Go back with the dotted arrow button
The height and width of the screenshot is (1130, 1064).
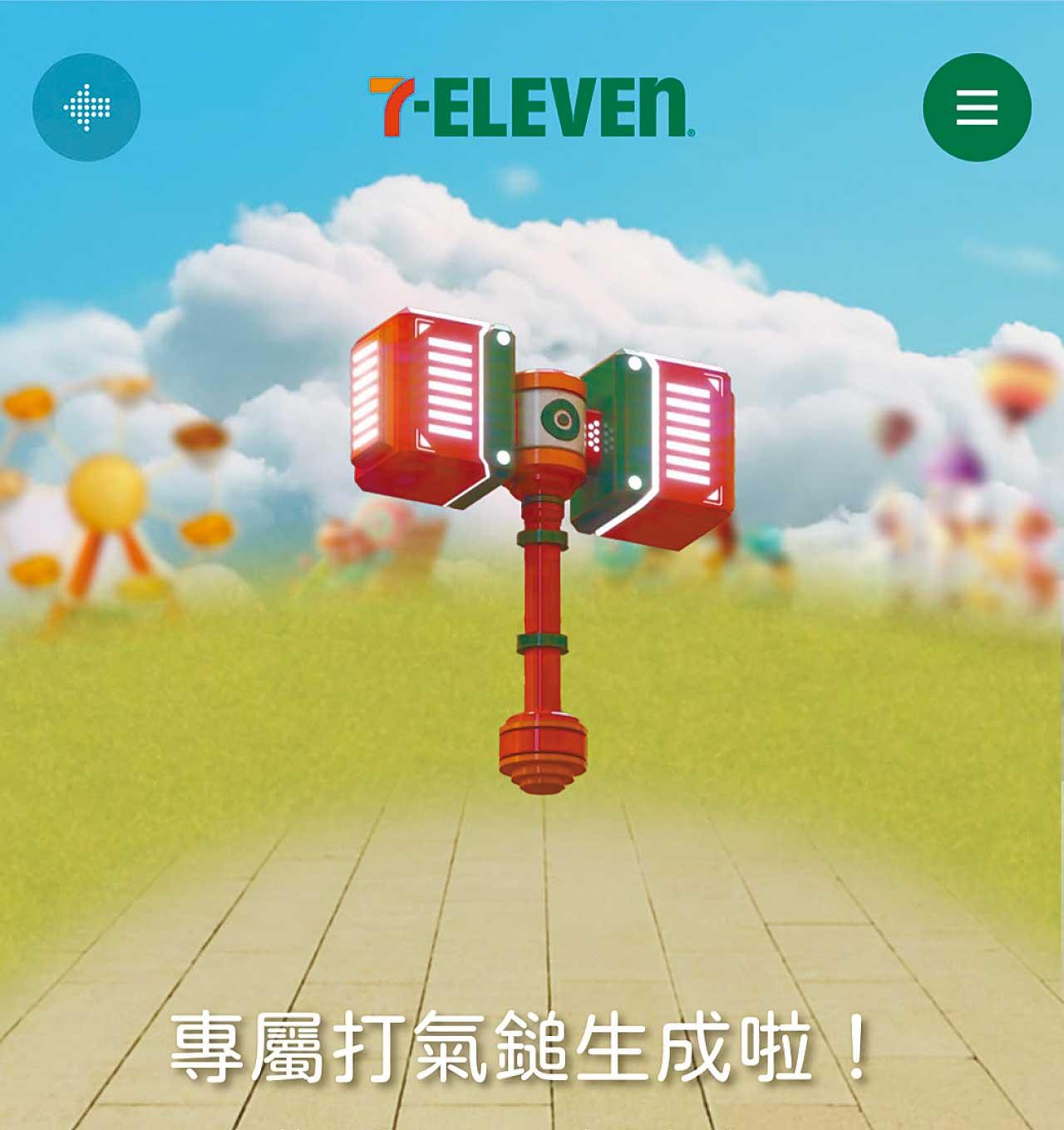tap(86, 106)
